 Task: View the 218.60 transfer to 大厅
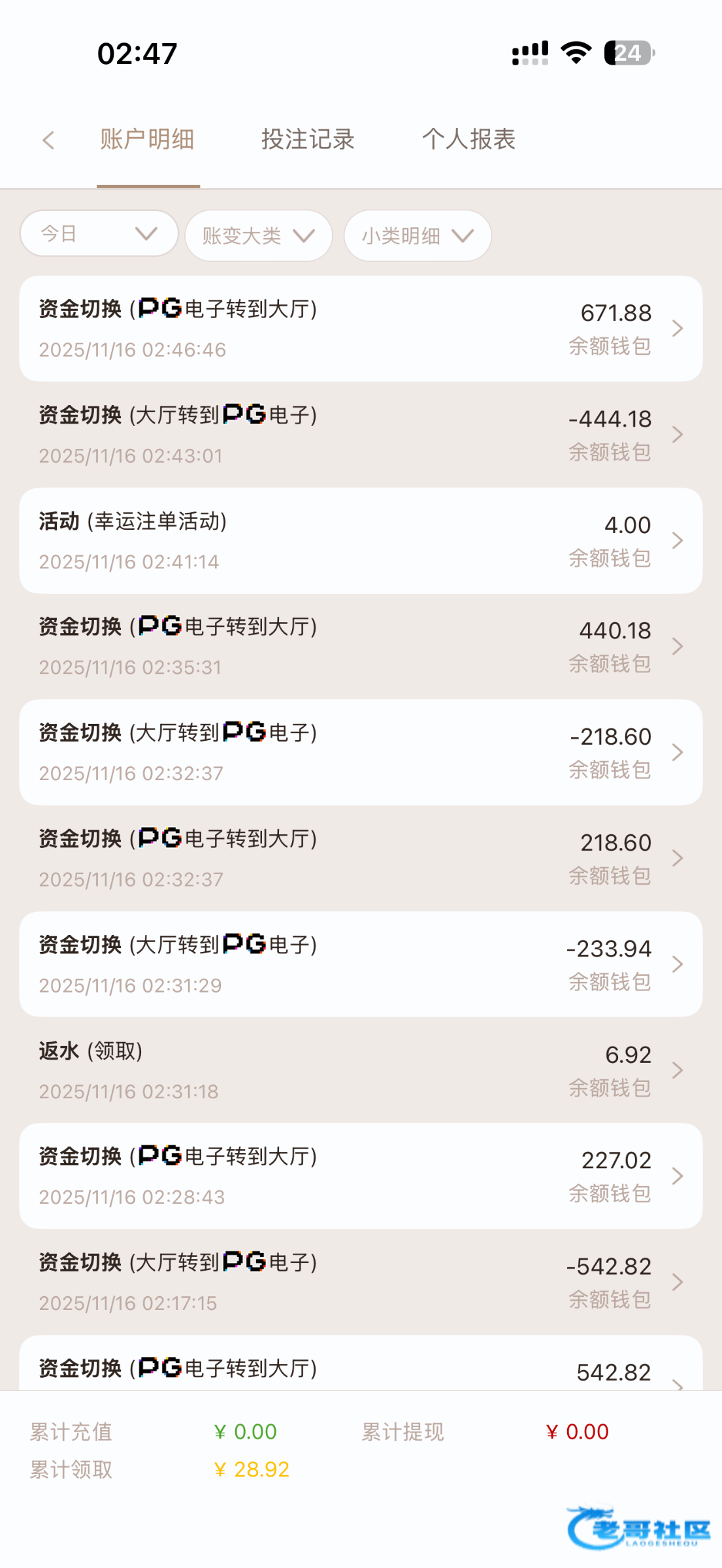point(361,858)
